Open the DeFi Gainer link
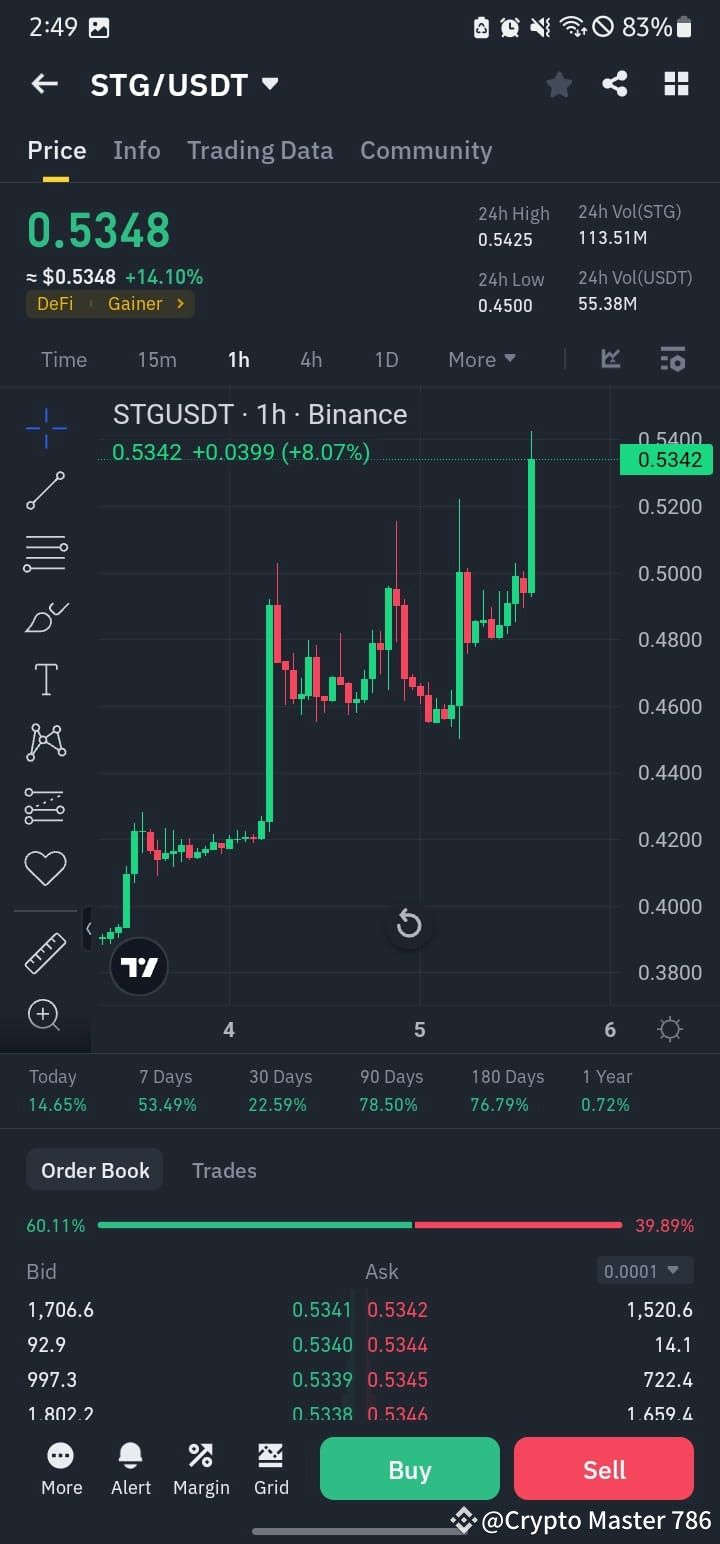The image size is (720, 1544). pos(110,304)
